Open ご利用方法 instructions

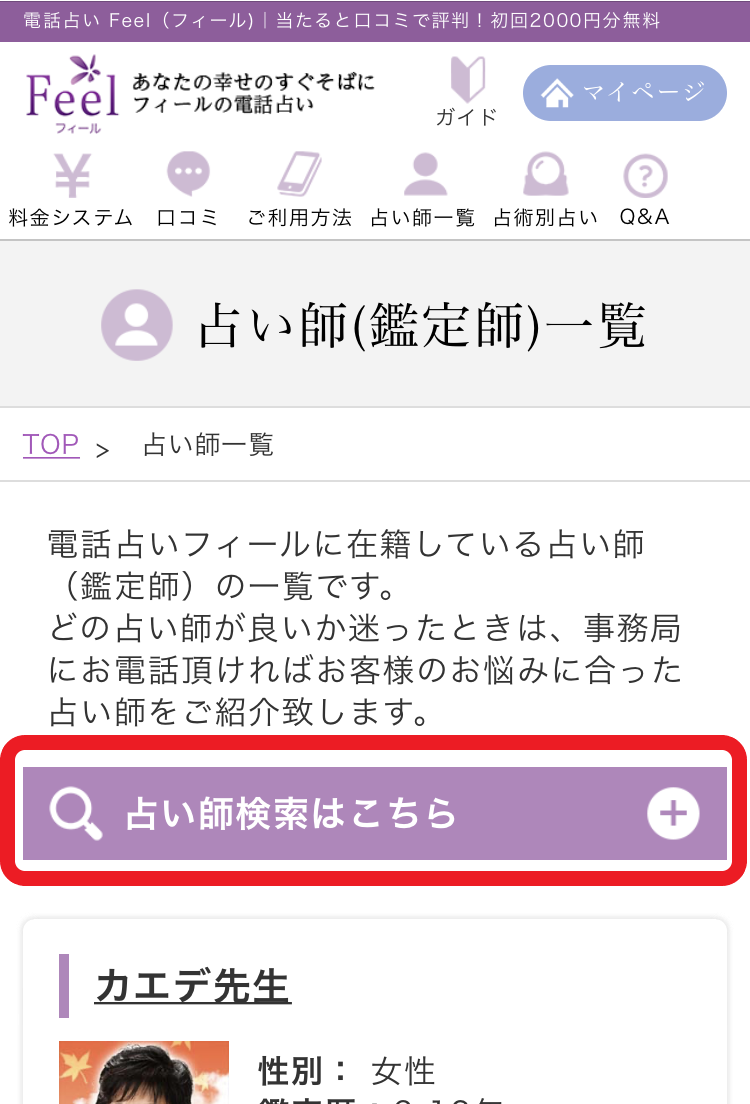[299, 190]
